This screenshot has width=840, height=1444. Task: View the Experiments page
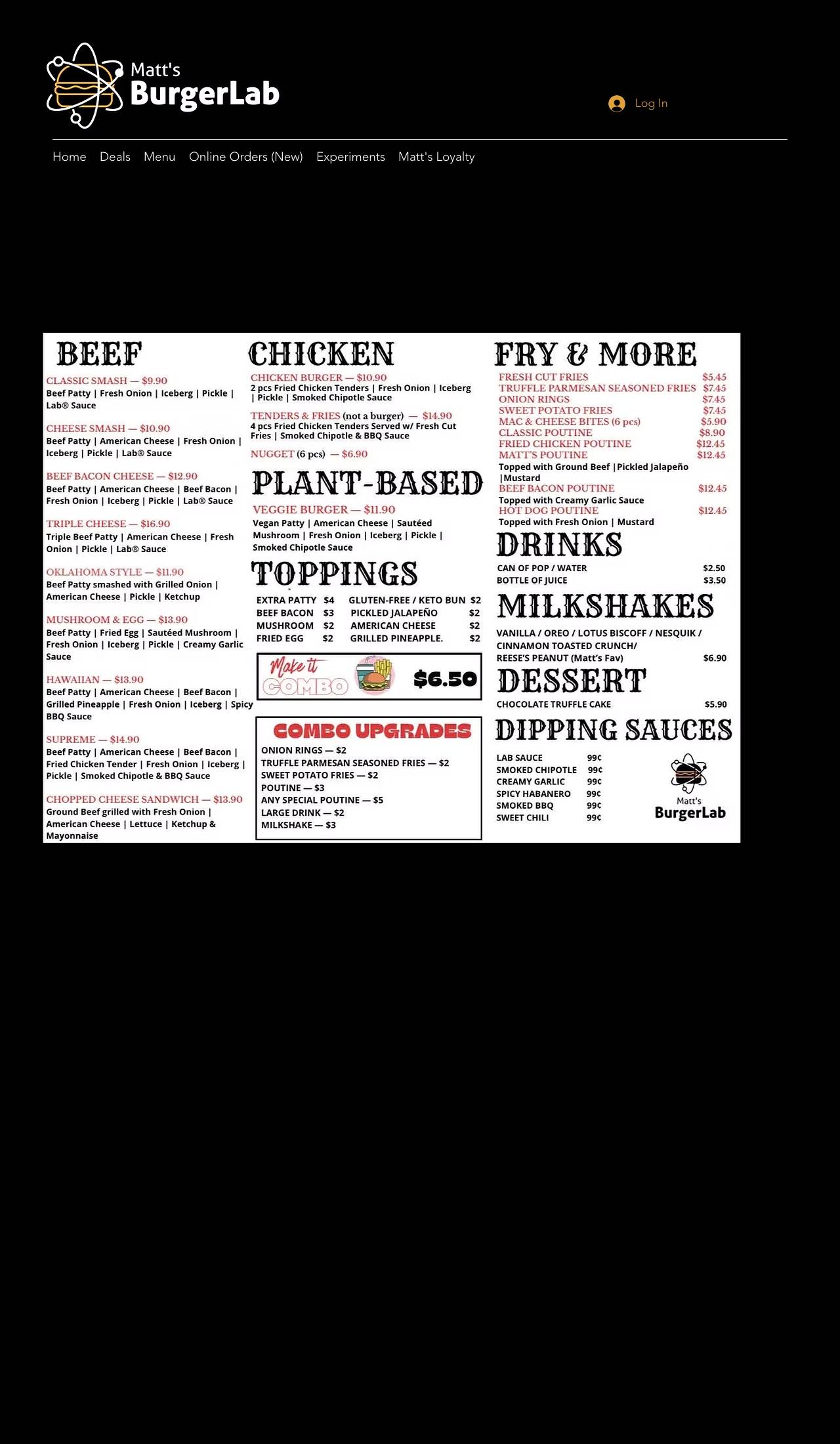(350, 157)
